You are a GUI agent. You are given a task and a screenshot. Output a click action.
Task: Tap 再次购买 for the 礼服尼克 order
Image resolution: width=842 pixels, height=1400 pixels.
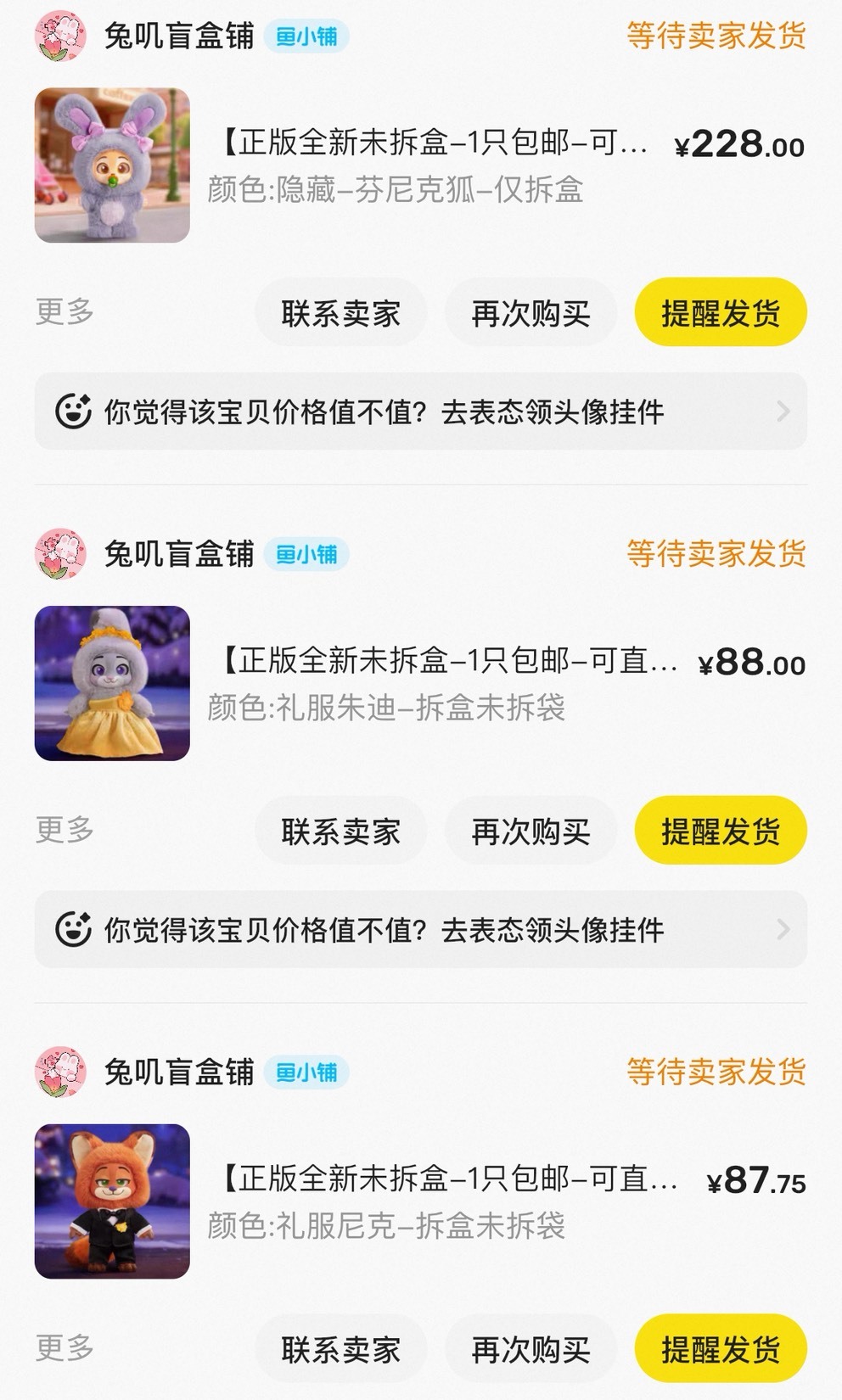(530, 1349)
